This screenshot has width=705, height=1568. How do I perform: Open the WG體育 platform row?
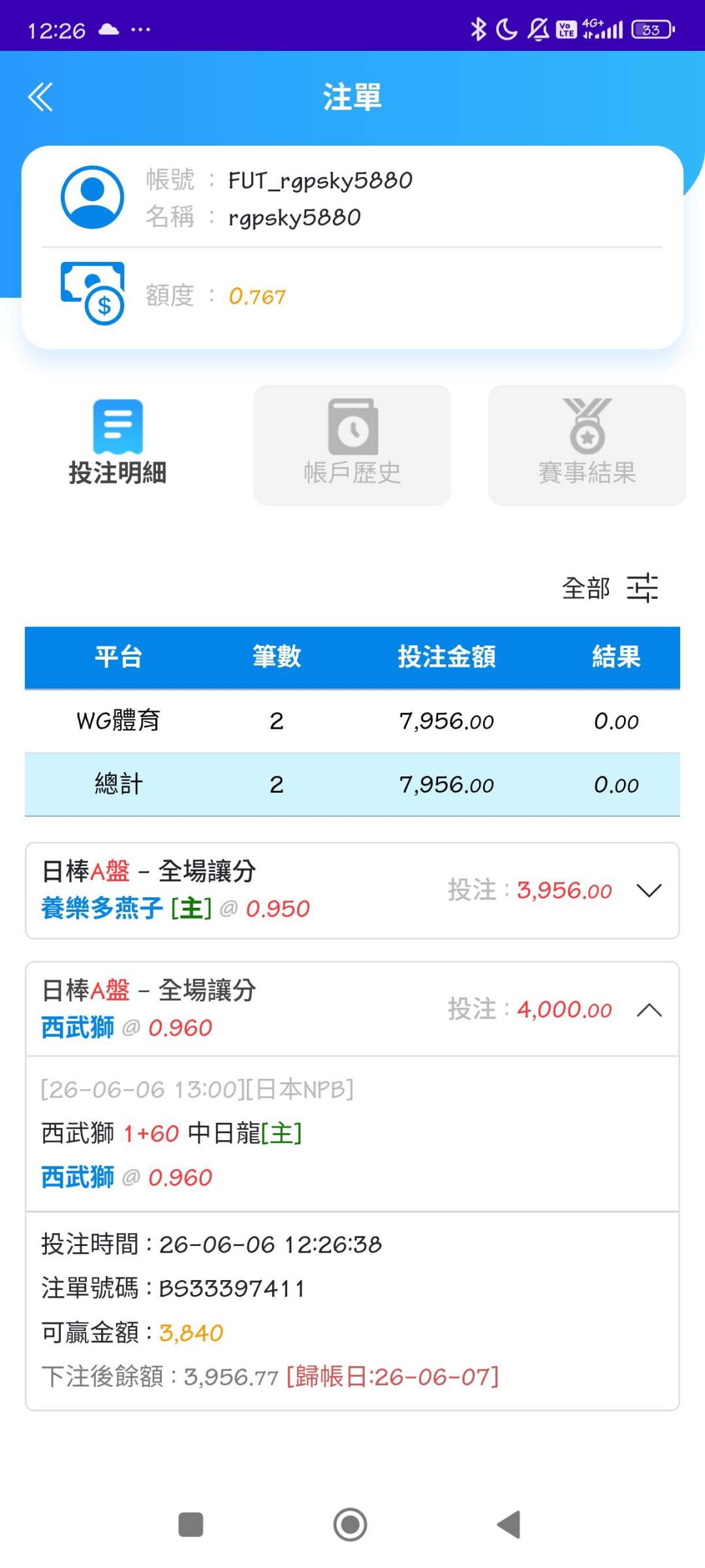point(352,721)
